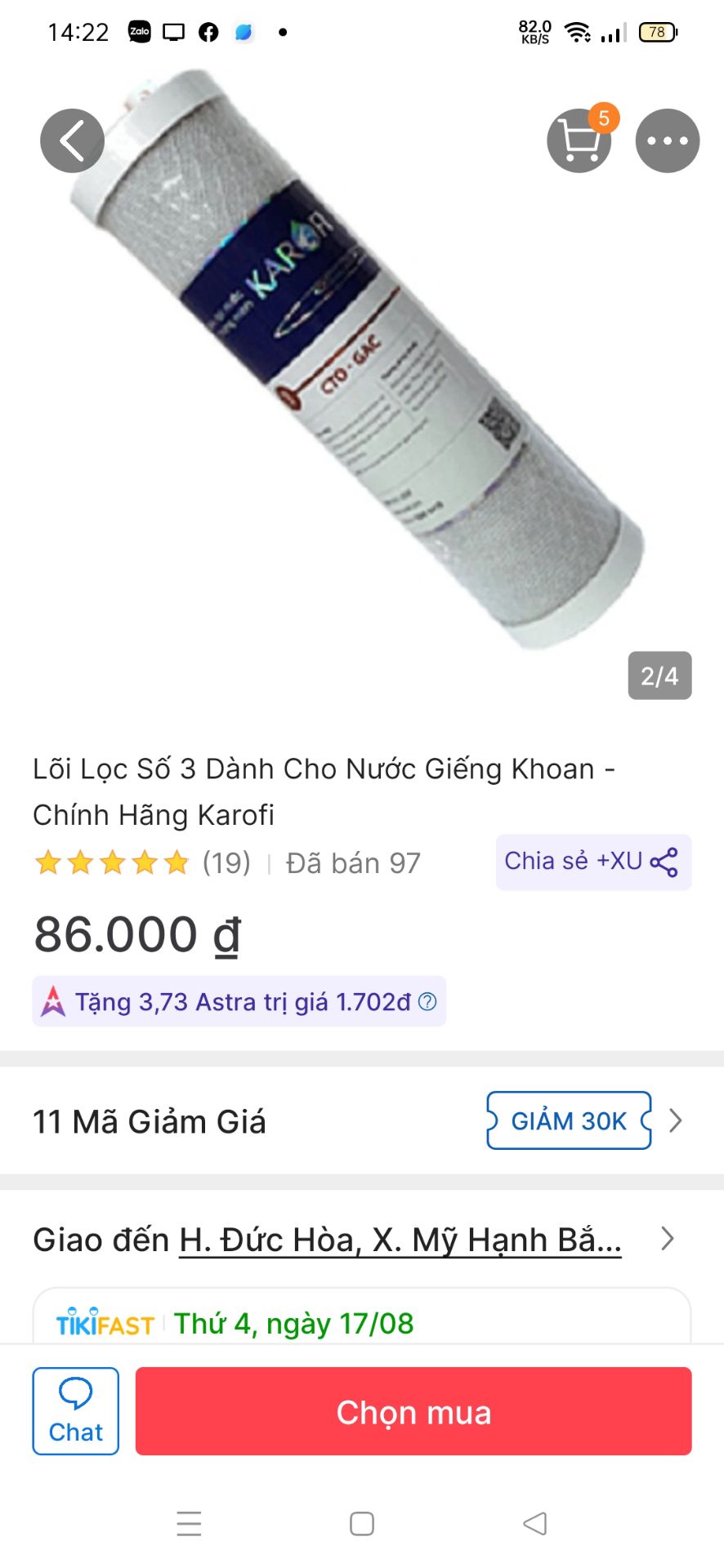The height and width of the screenshot is (1568, 724).
Task: Tap the info question mark beside Astra value
Action: pyautogui.click(x=427, y=1001)
